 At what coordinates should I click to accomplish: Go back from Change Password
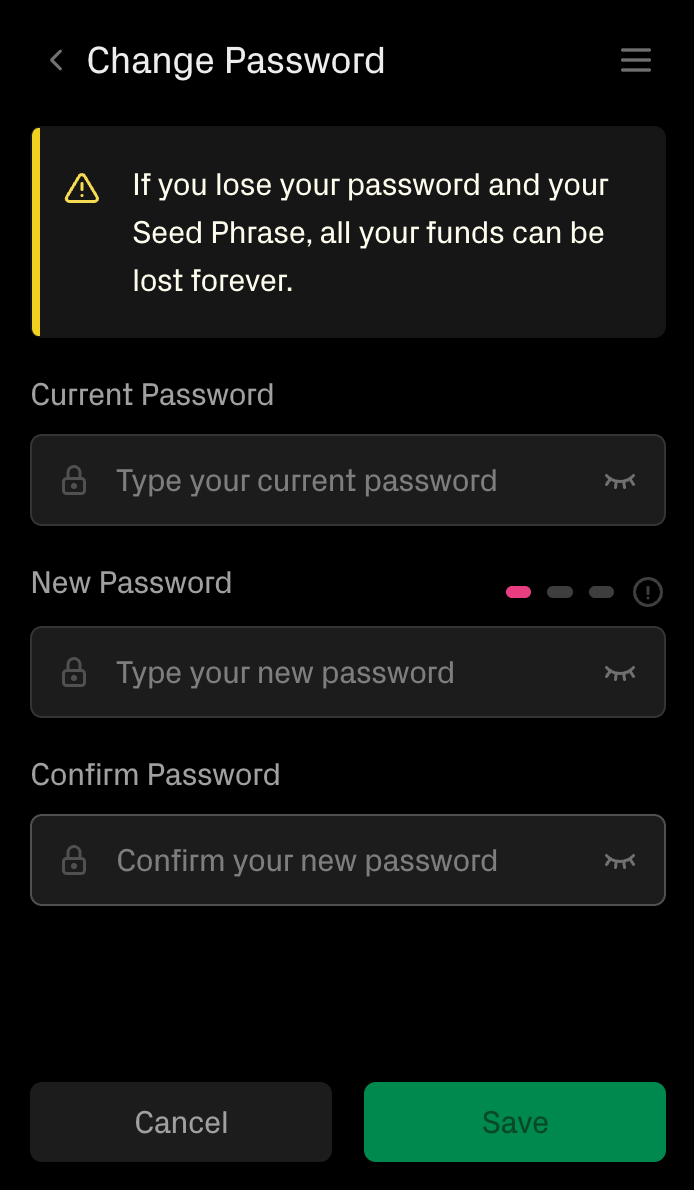pos(56,61)
